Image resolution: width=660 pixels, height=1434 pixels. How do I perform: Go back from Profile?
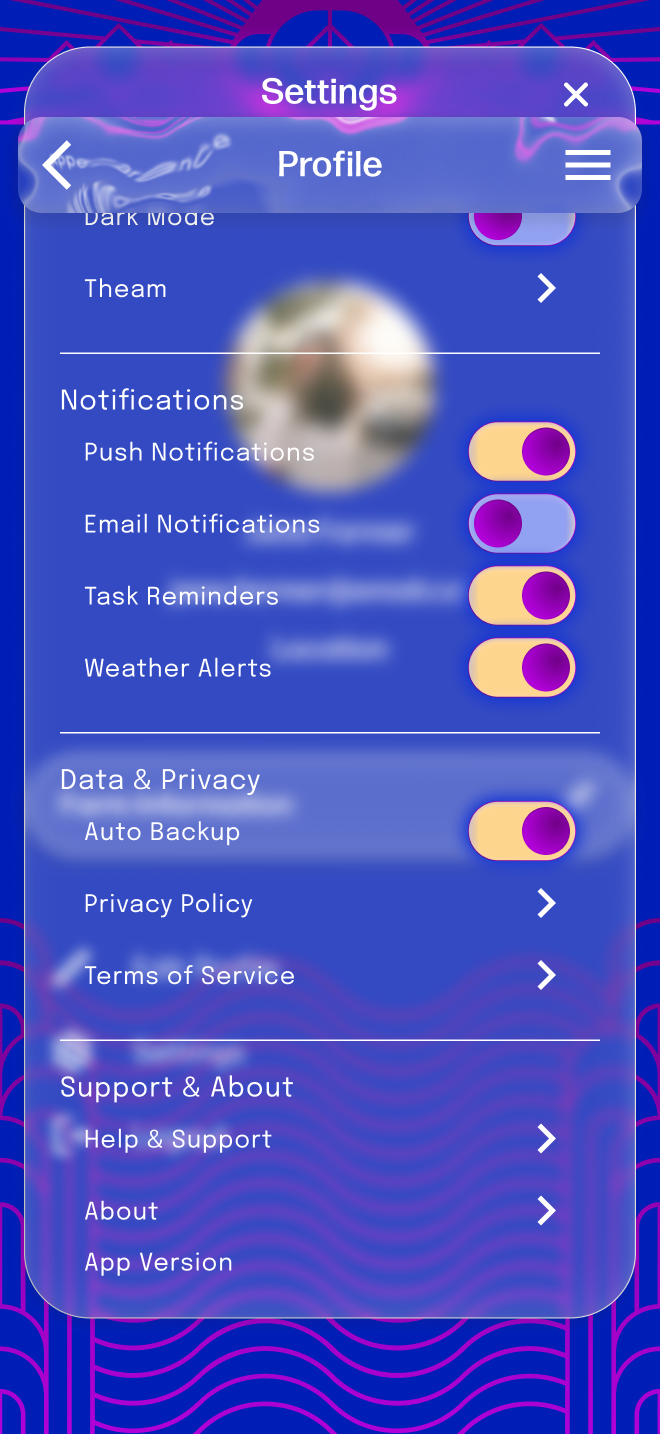click(58, 165)
